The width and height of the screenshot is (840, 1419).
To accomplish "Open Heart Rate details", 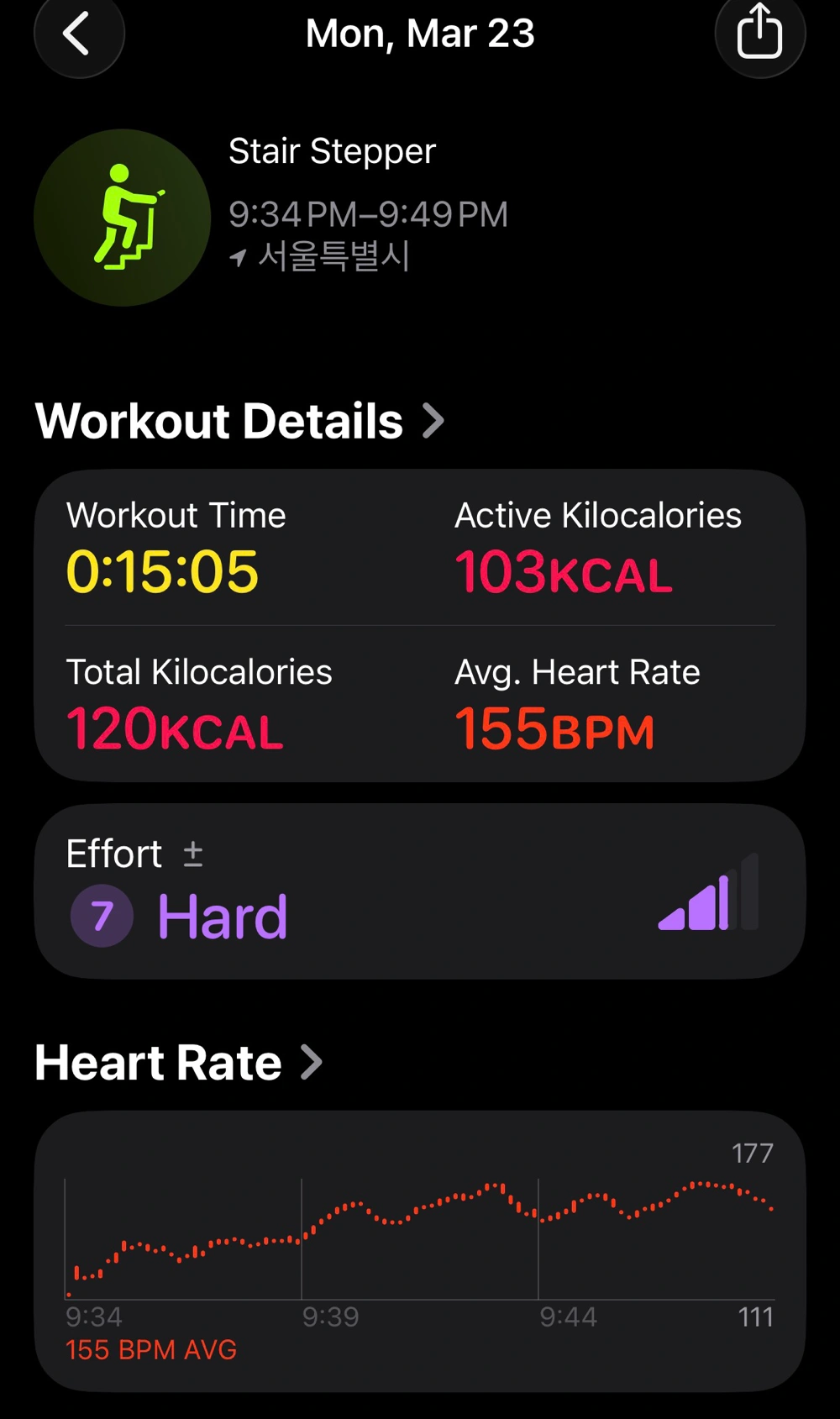I will [x=178, y=1063].
